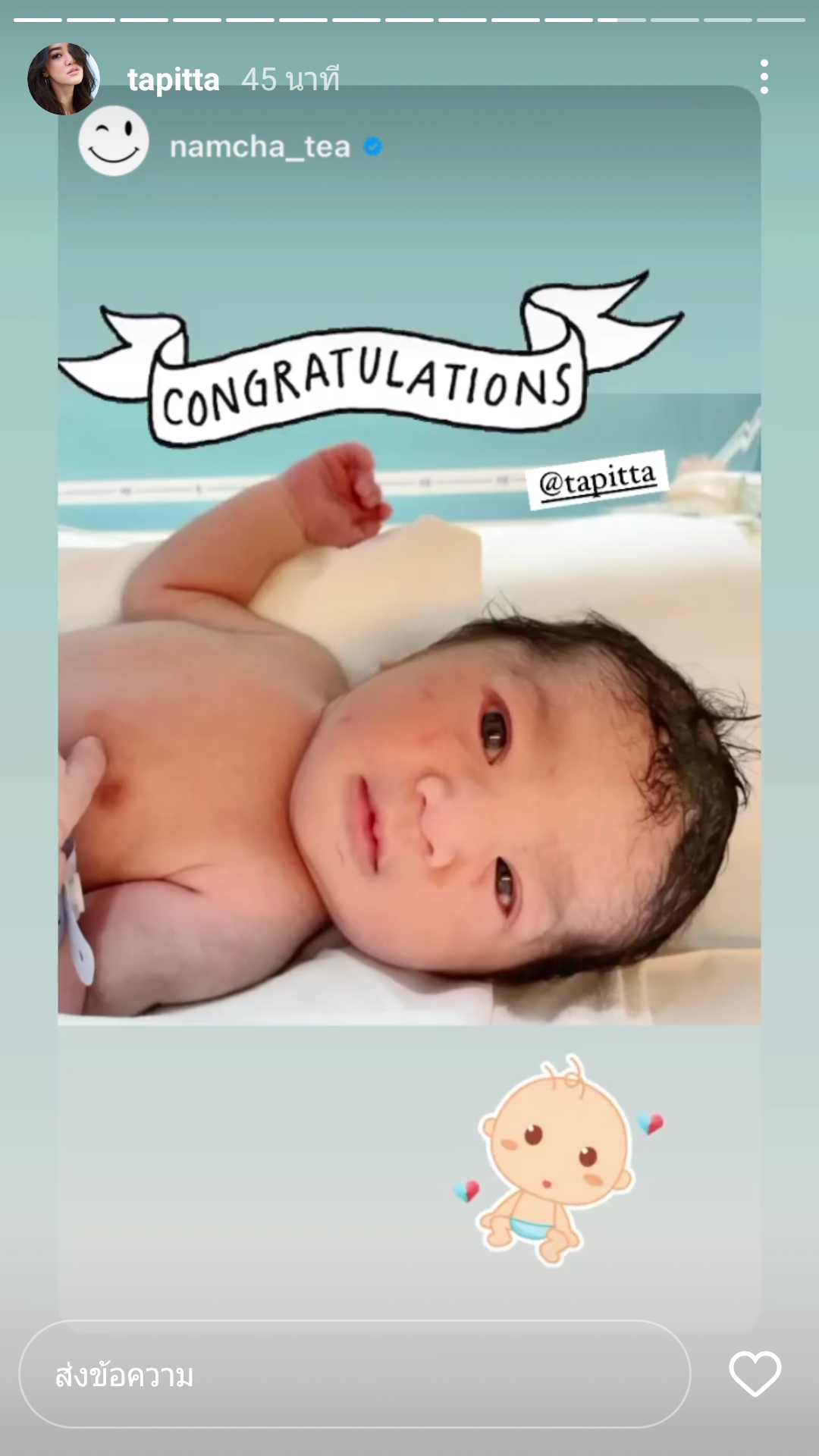Open the three-dot overflow menu
Viewport: 819px width, 1456px height.
pos(764,77)
